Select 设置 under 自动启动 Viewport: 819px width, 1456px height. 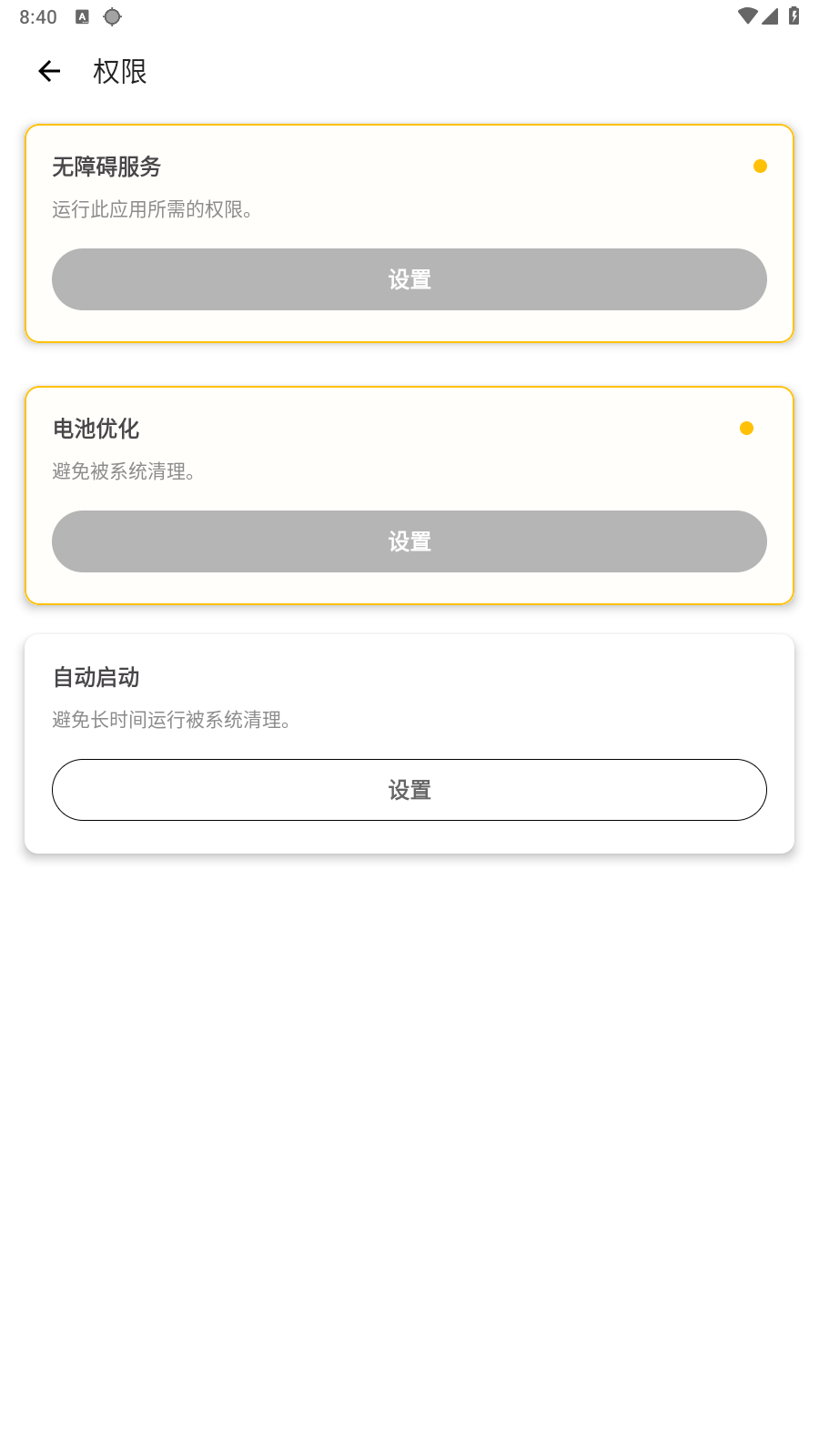coord(409,790)
